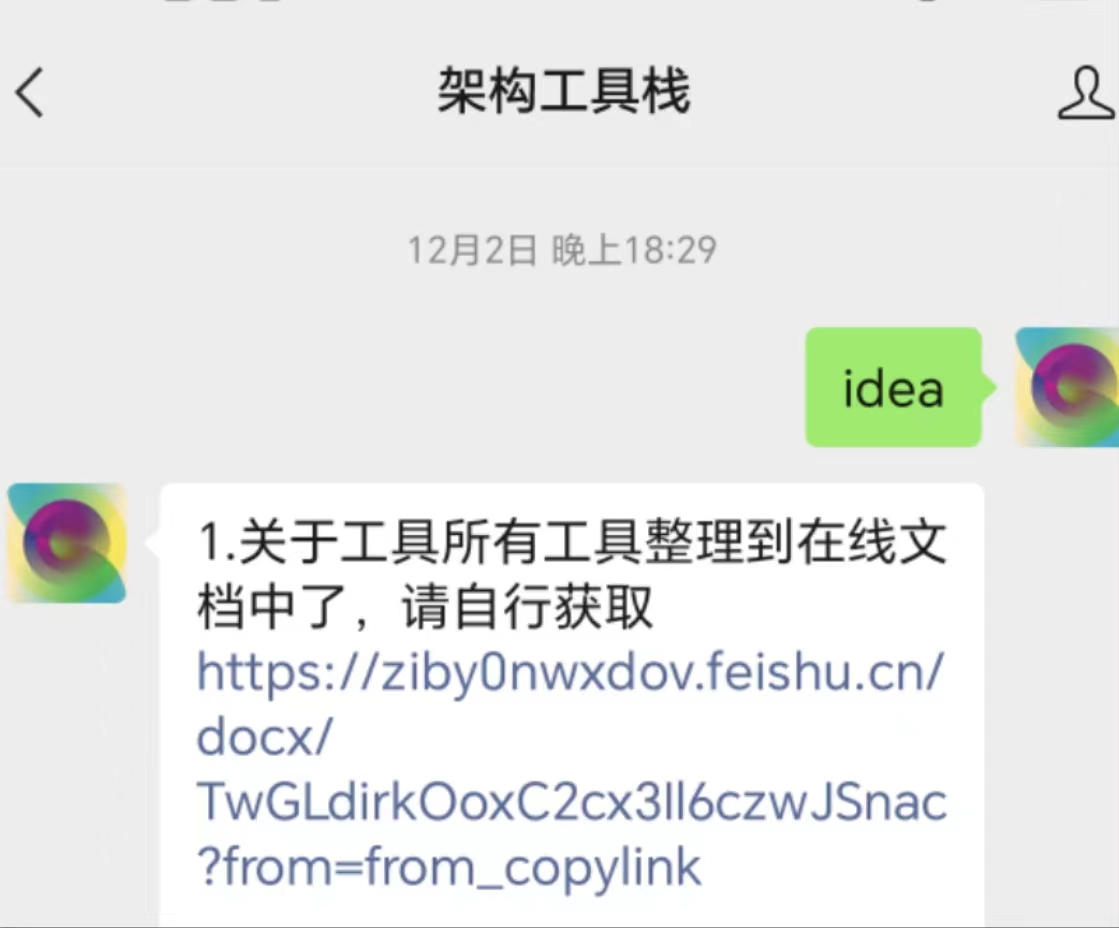Open the account profile icon

coord(1084,94)
